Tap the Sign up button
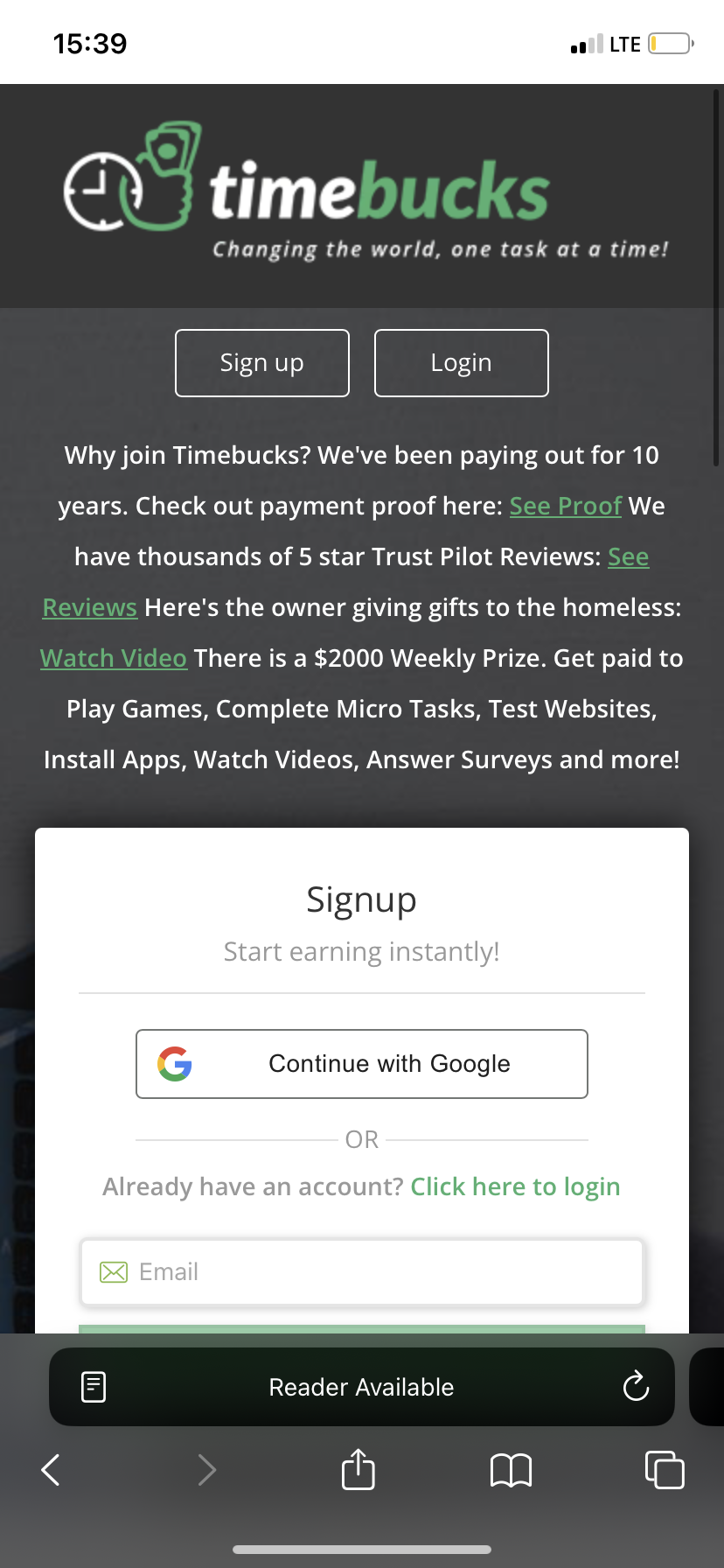The width and height of the screenshot is (724, 1568). point(262,363)
